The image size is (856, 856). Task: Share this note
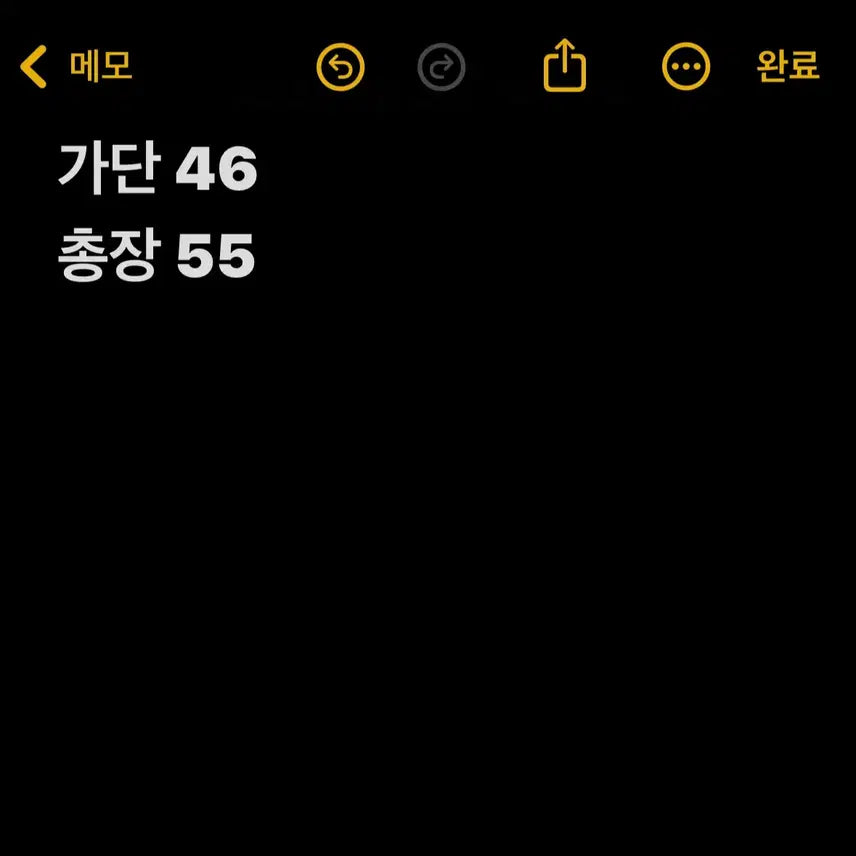click(565, 66)
